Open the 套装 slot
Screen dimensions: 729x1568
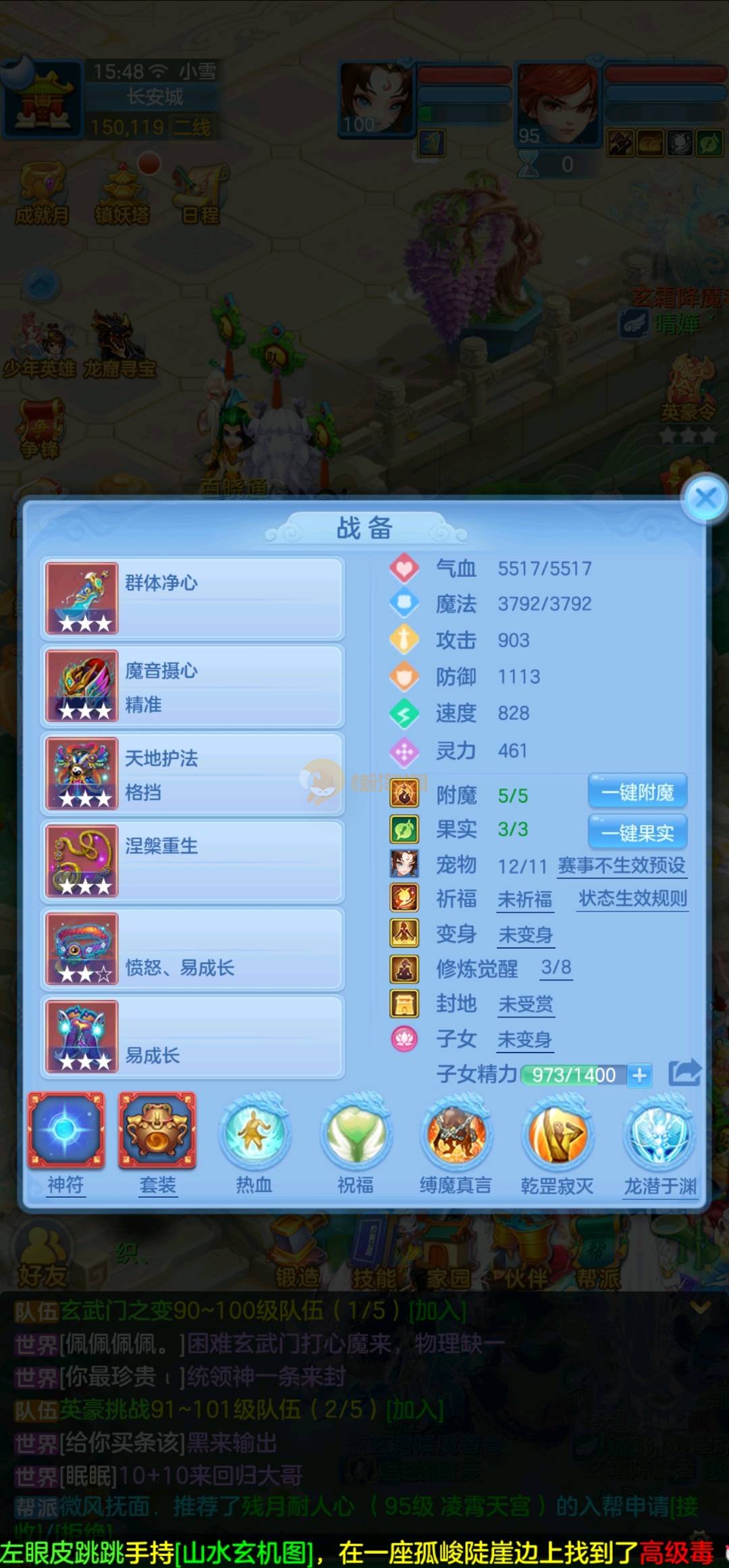(157, 1131)
